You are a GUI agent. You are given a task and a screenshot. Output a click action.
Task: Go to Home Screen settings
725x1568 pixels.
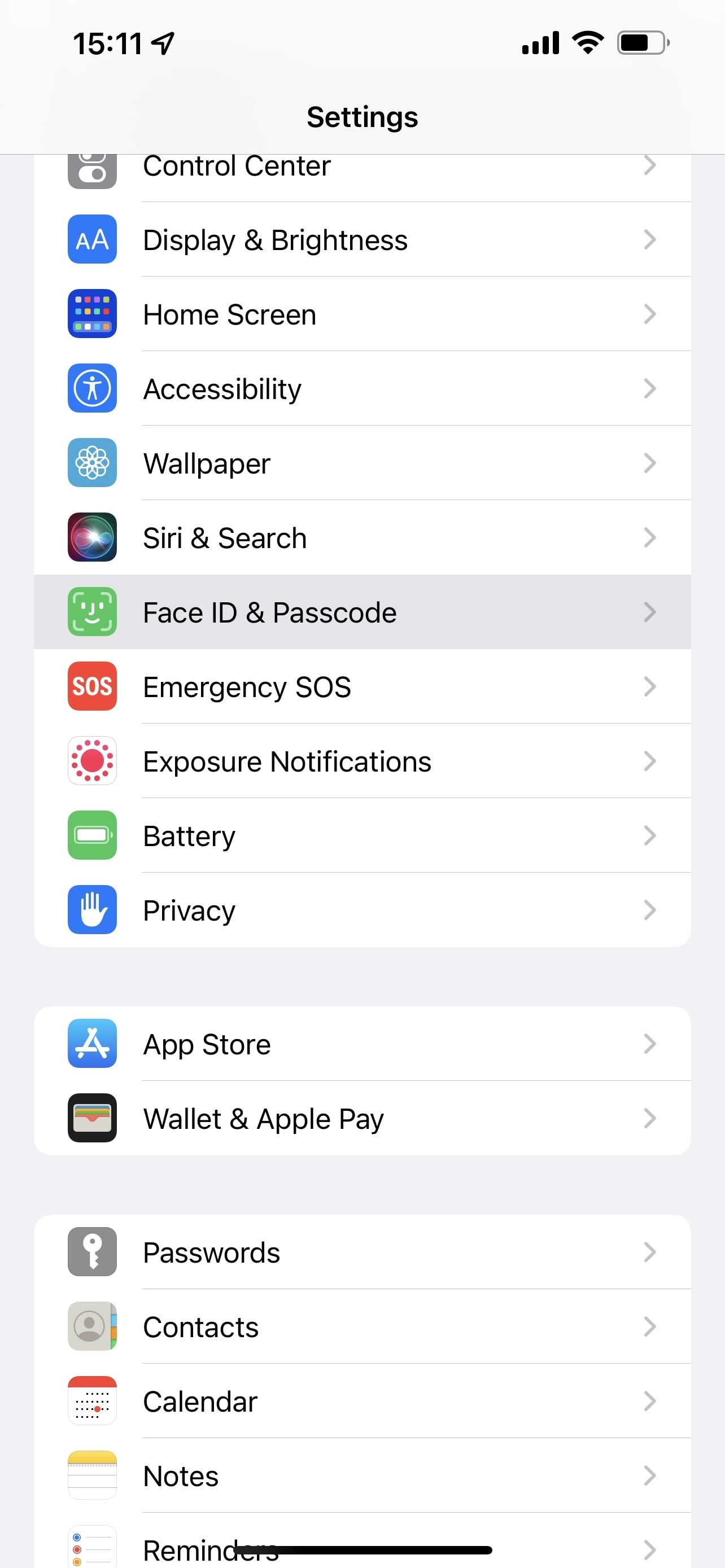coord(361,314)
